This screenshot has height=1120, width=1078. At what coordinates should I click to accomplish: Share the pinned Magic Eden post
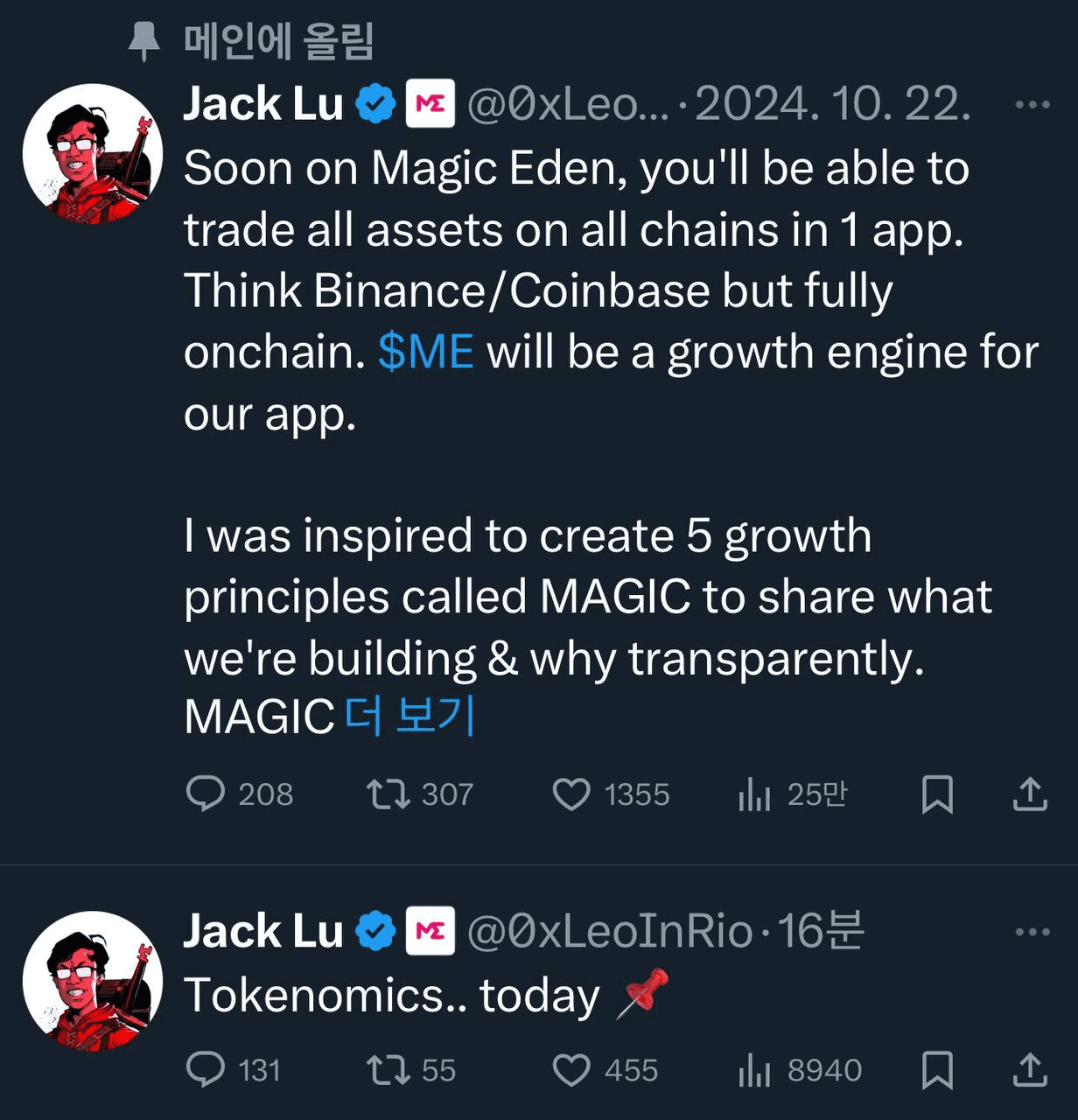tap(1030, 794)
